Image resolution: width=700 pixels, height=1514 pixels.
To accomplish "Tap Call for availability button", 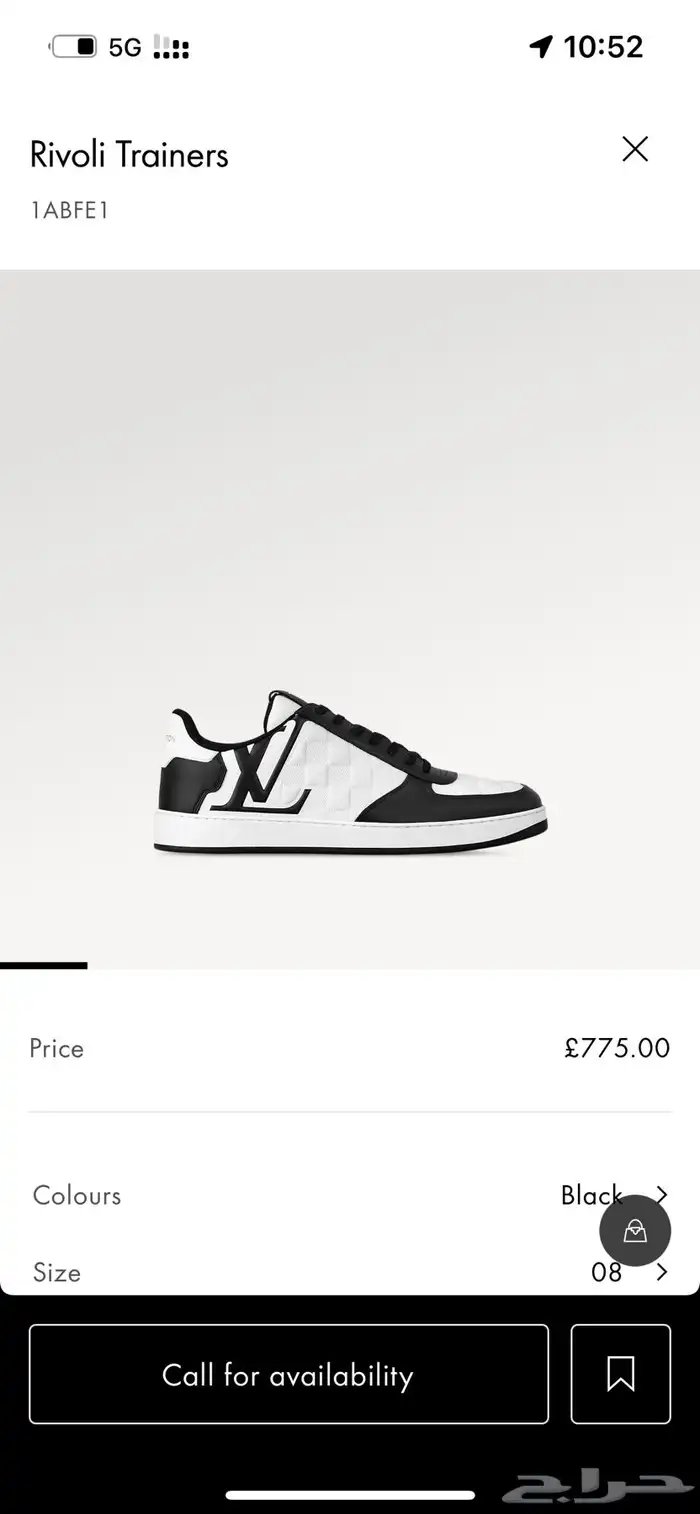I will coord(288,1374).
